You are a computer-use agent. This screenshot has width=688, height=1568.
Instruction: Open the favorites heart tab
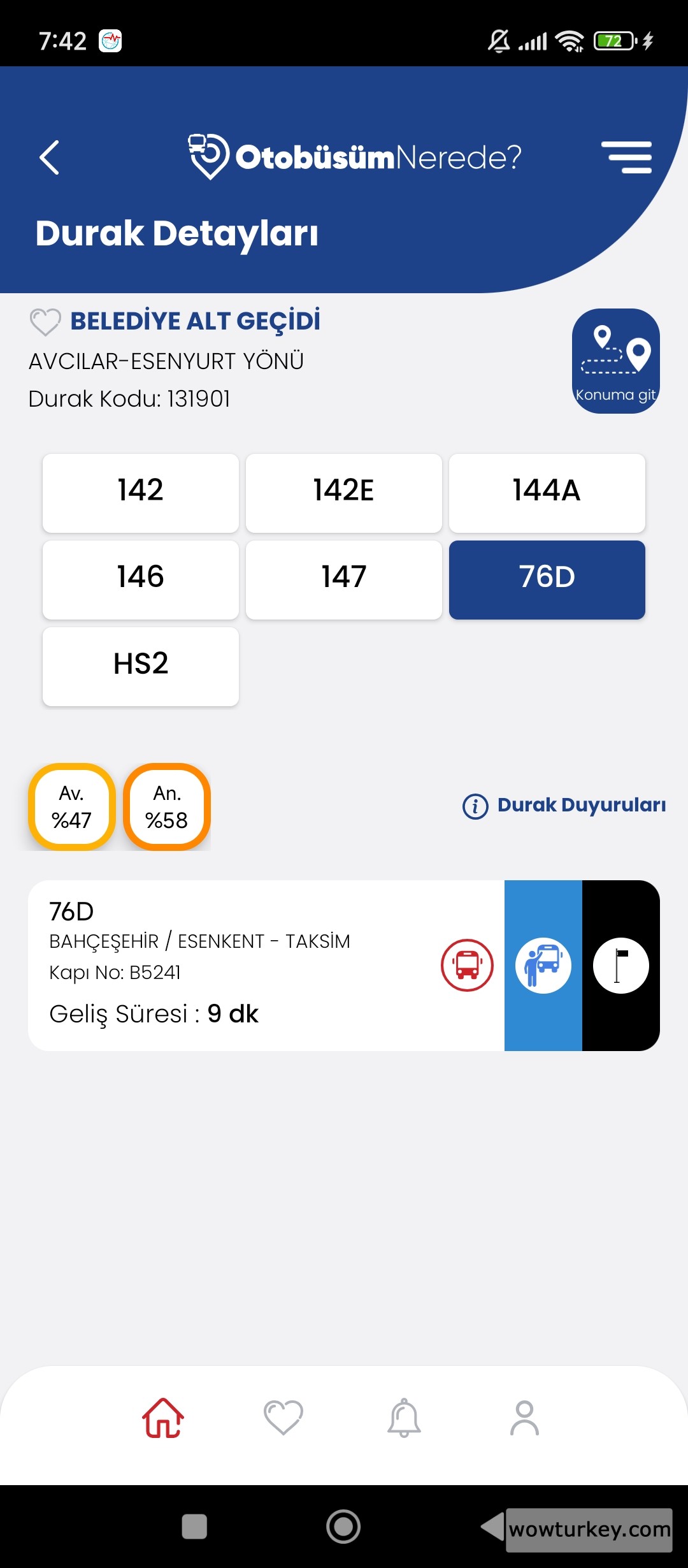pos(283,1418)
